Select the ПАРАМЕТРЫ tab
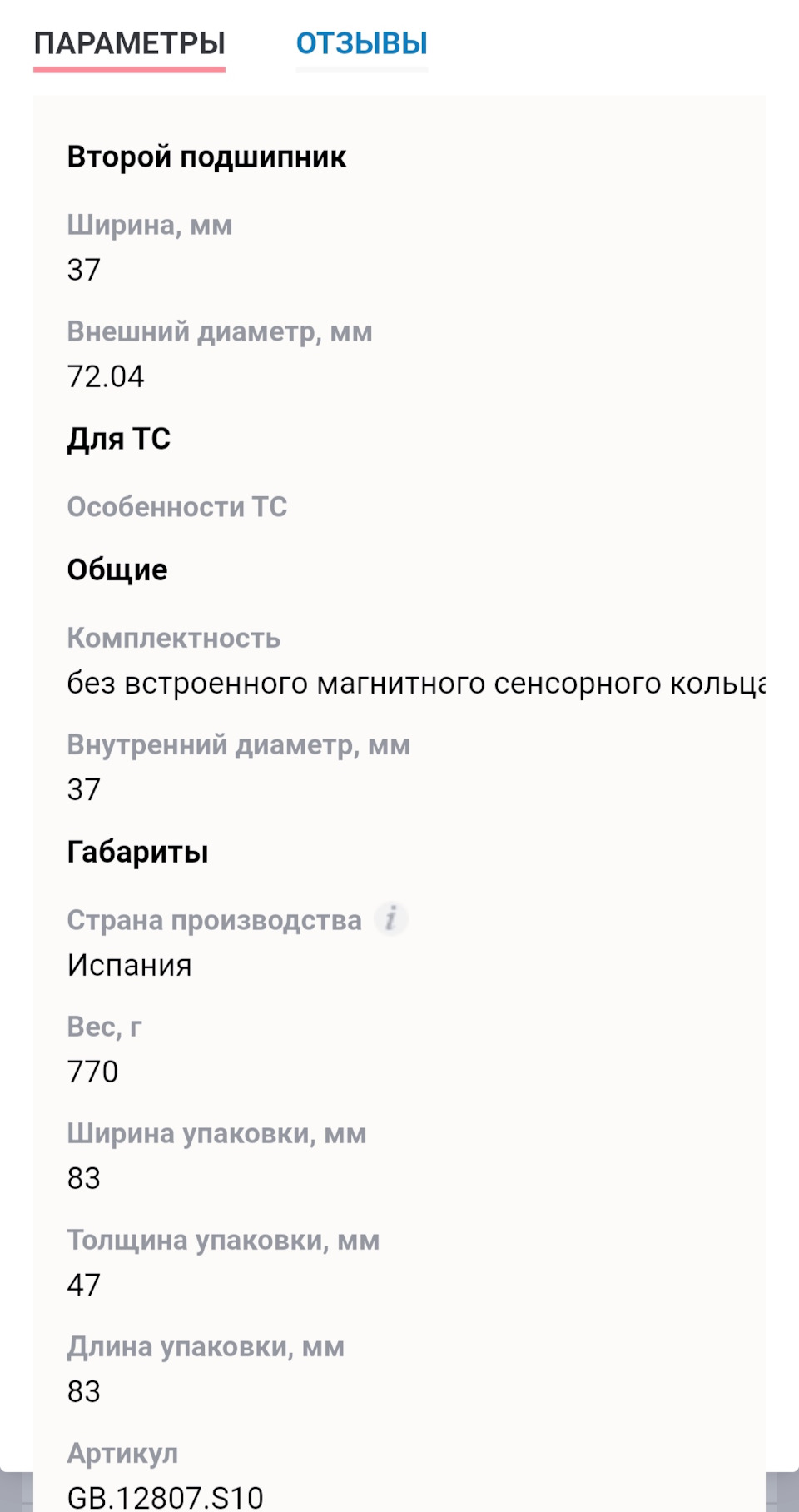Image resolution: width=799 pixels, height=1512 pixels. pos(130,44)
